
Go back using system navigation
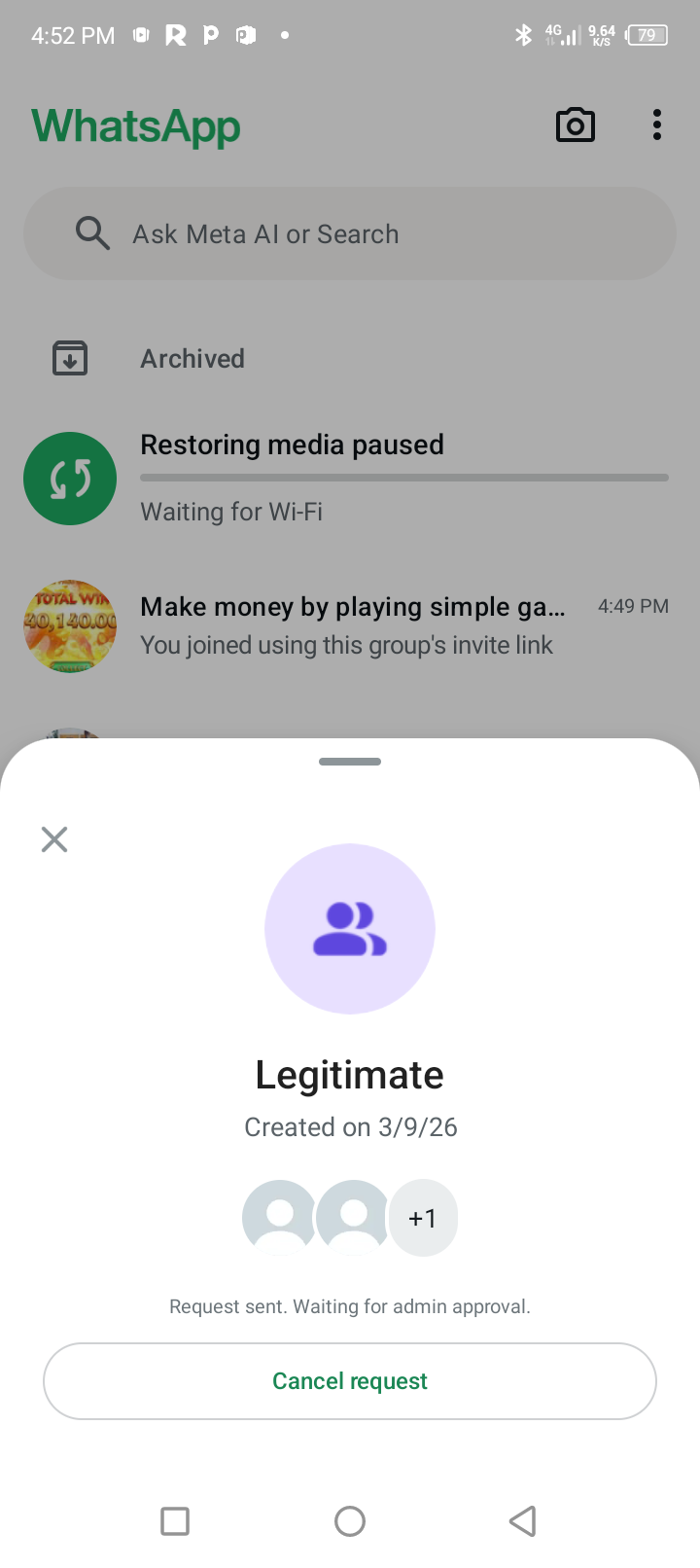(x=523, y=1520)
